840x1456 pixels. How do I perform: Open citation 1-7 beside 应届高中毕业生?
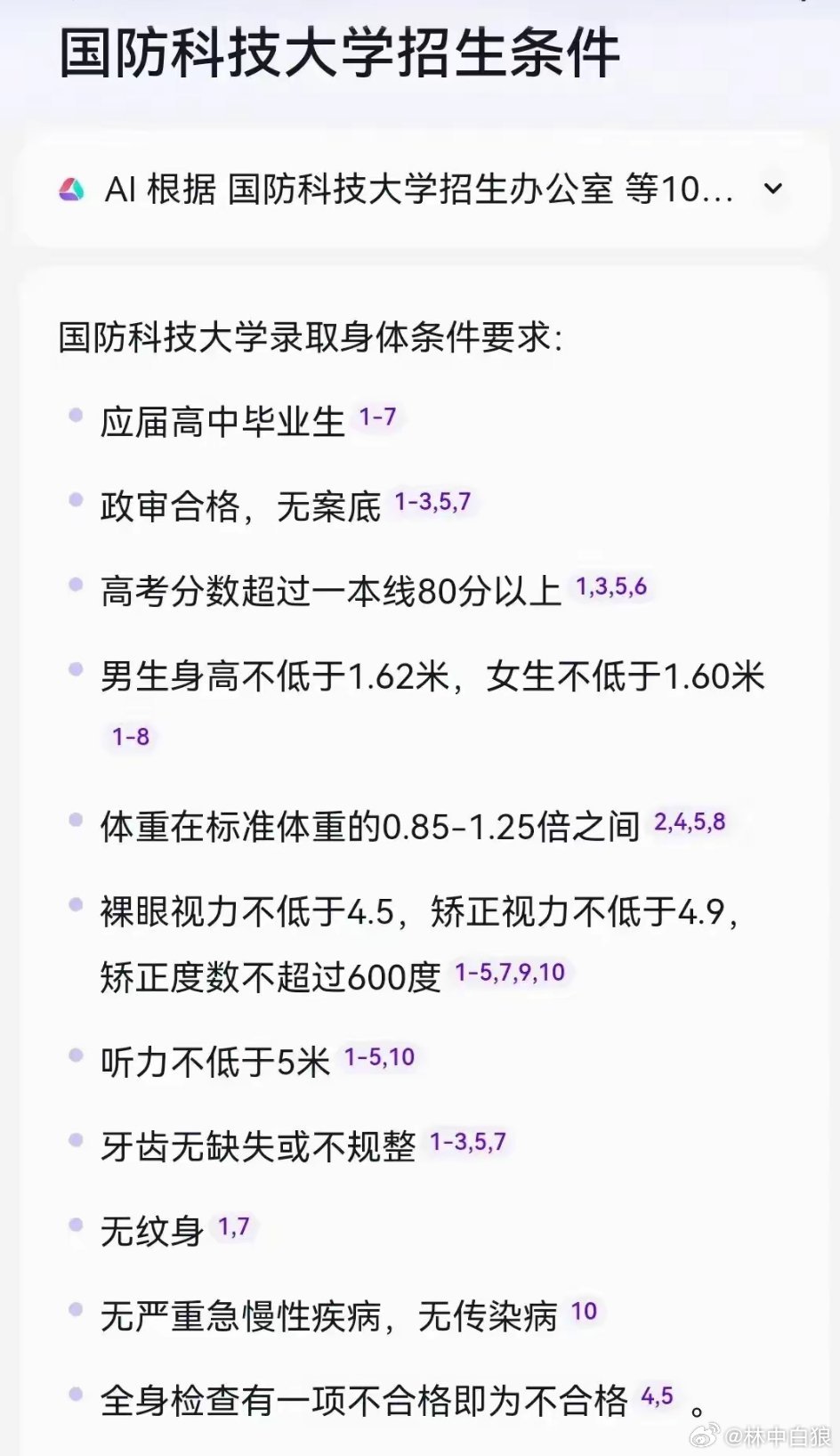pos(377,417)
